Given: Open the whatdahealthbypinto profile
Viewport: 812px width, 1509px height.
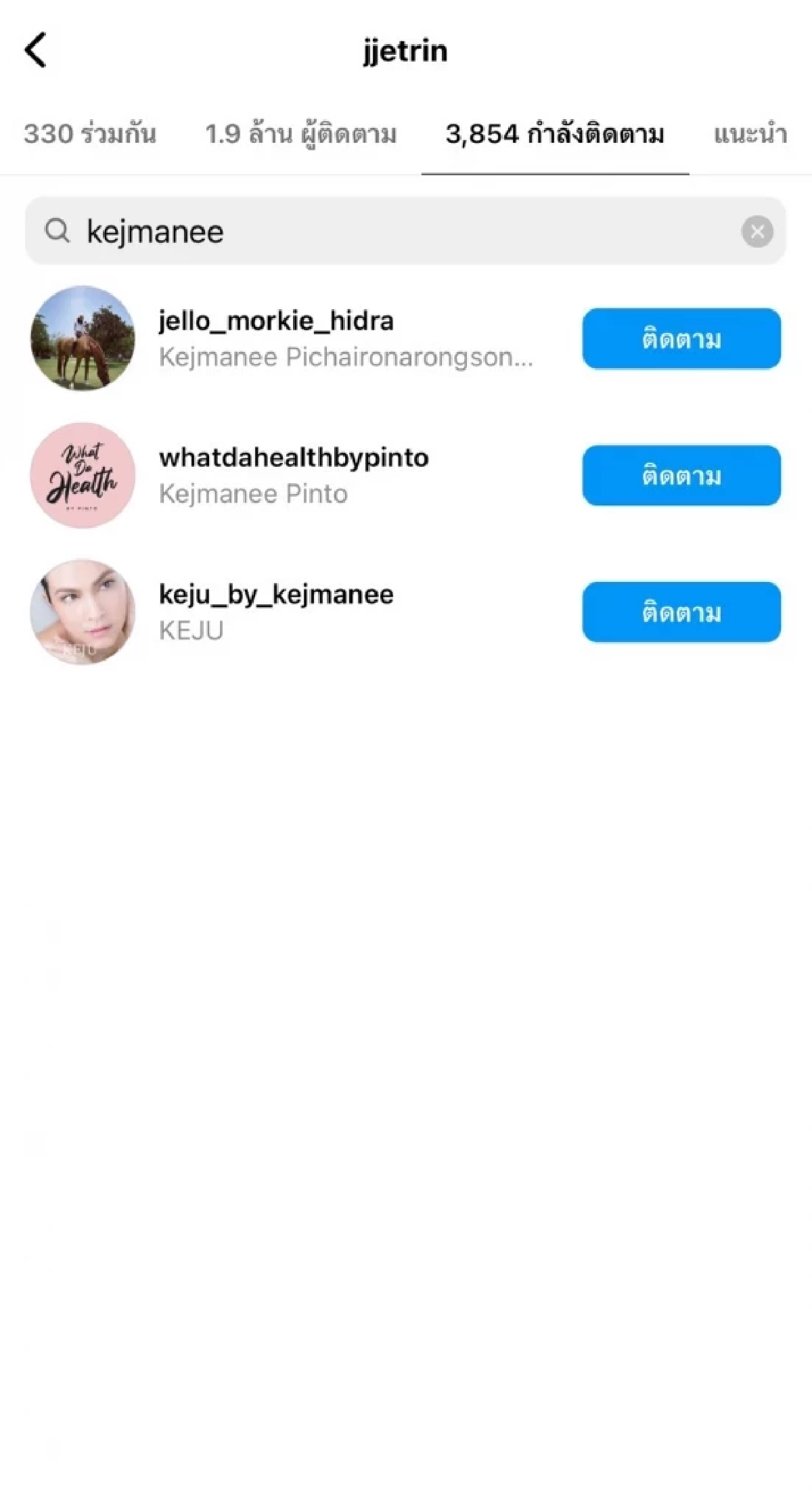Looking at the screenshot, I should click(294, 458).
